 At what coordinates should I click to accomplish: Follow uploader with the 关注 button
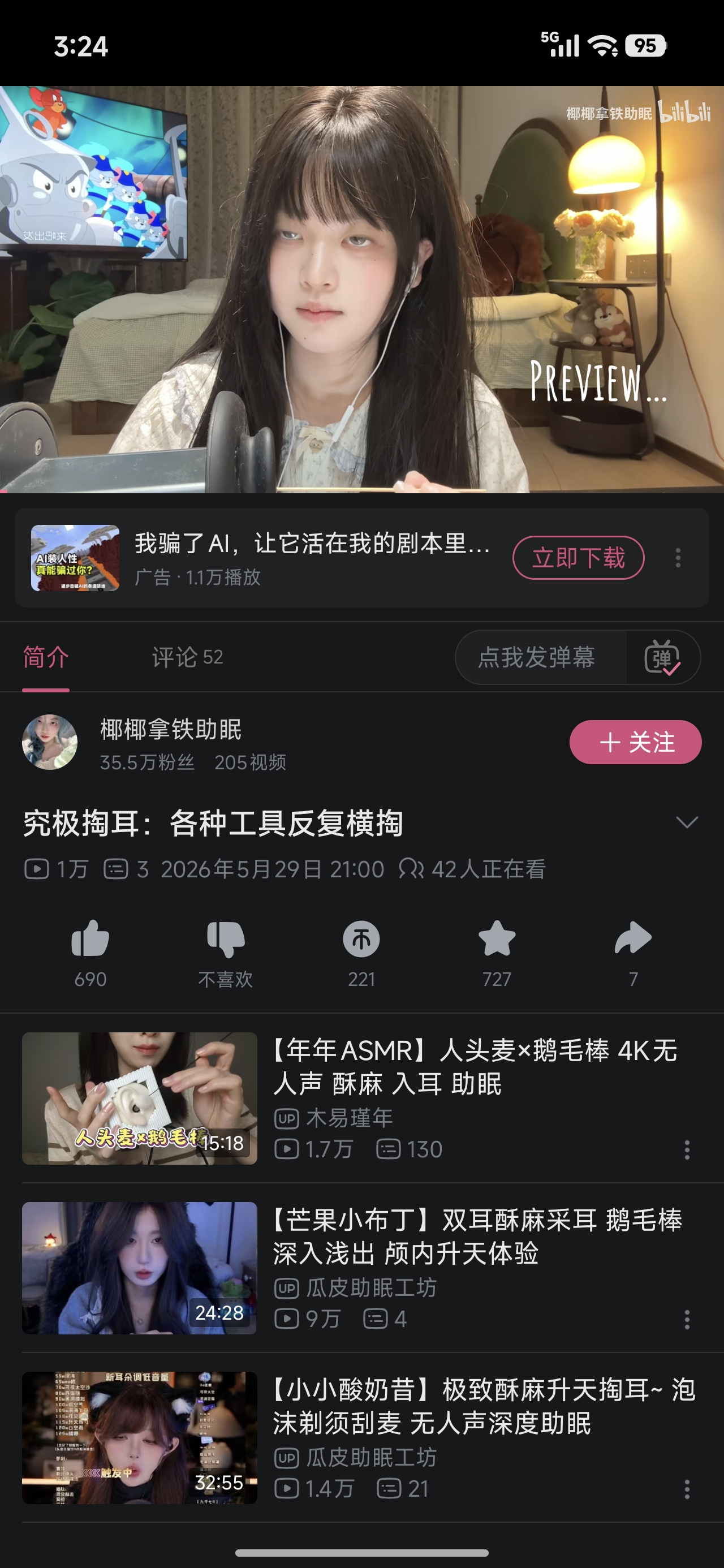635,742
